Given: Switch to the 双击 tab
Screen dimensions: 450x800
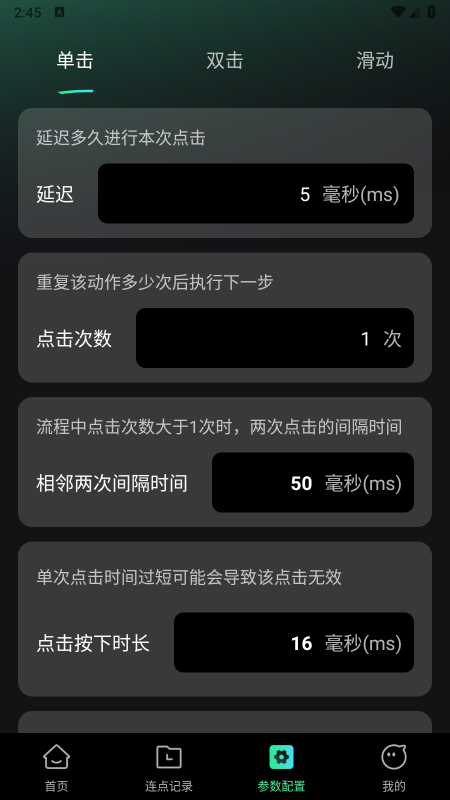Looking at the screenshot, I should point(224,61).
